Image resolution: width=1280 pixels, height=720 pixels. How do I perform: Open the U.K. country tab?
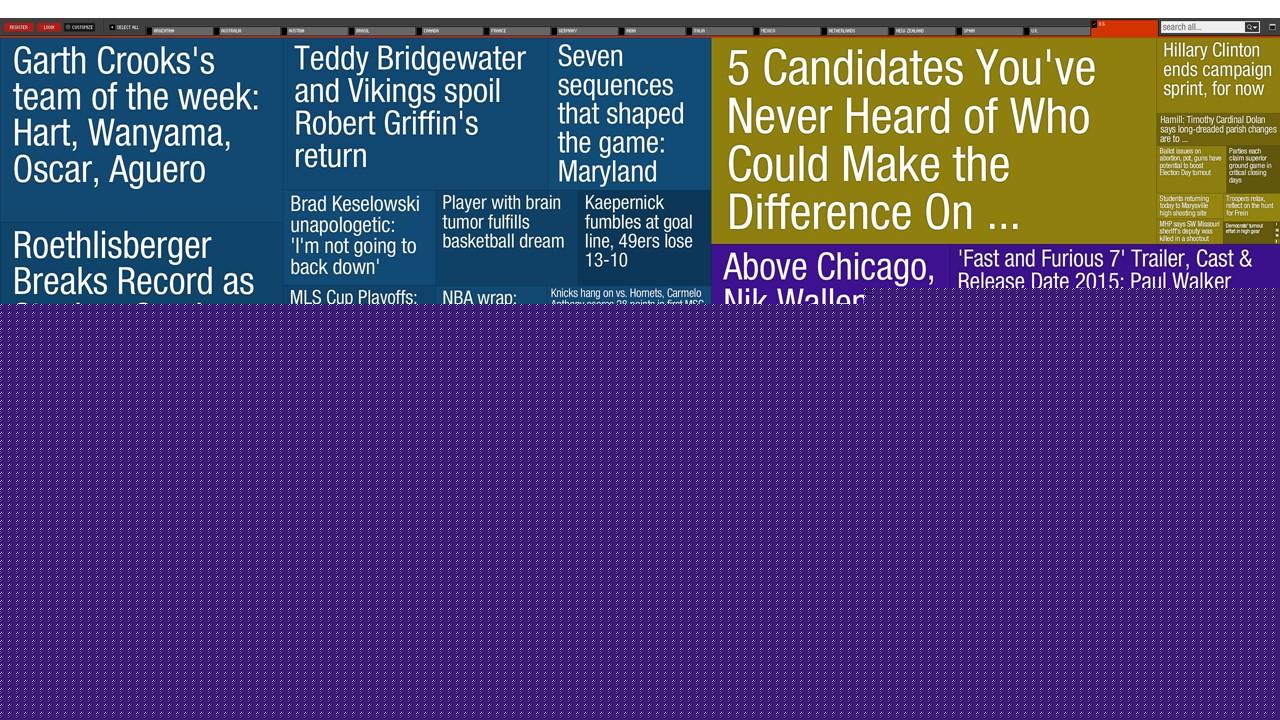[x=1058, y=31]
